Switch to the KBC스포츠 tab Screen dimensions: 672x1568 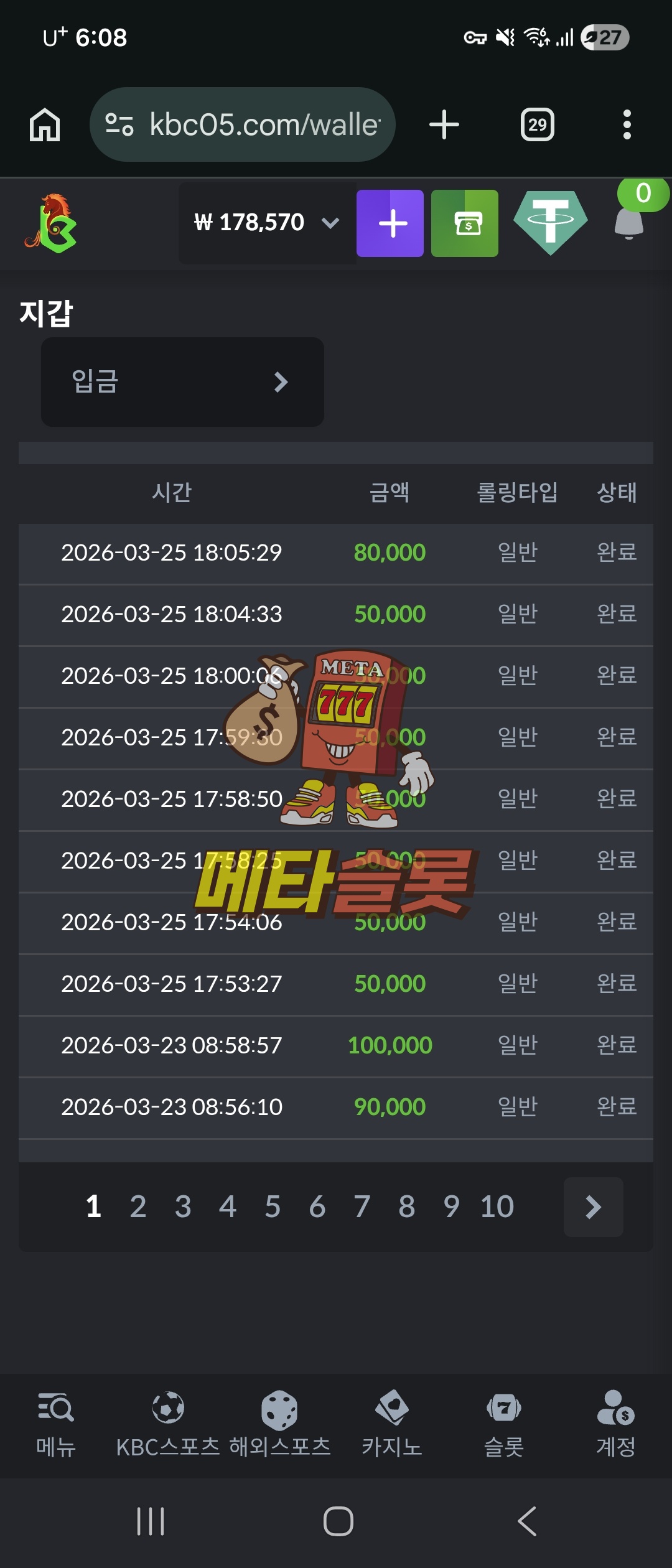pos(168,1424)
